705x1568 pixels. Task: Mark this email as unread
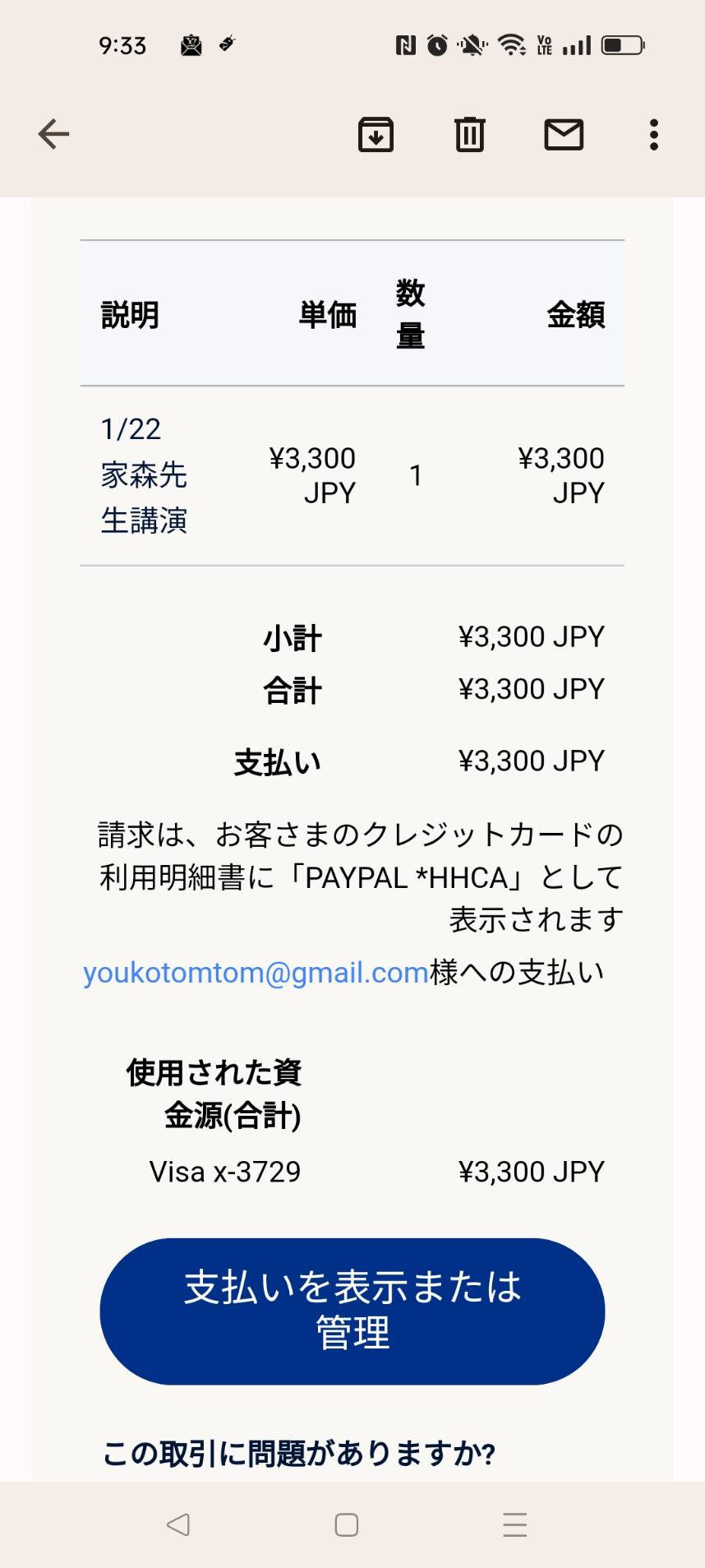pos(564,134)
